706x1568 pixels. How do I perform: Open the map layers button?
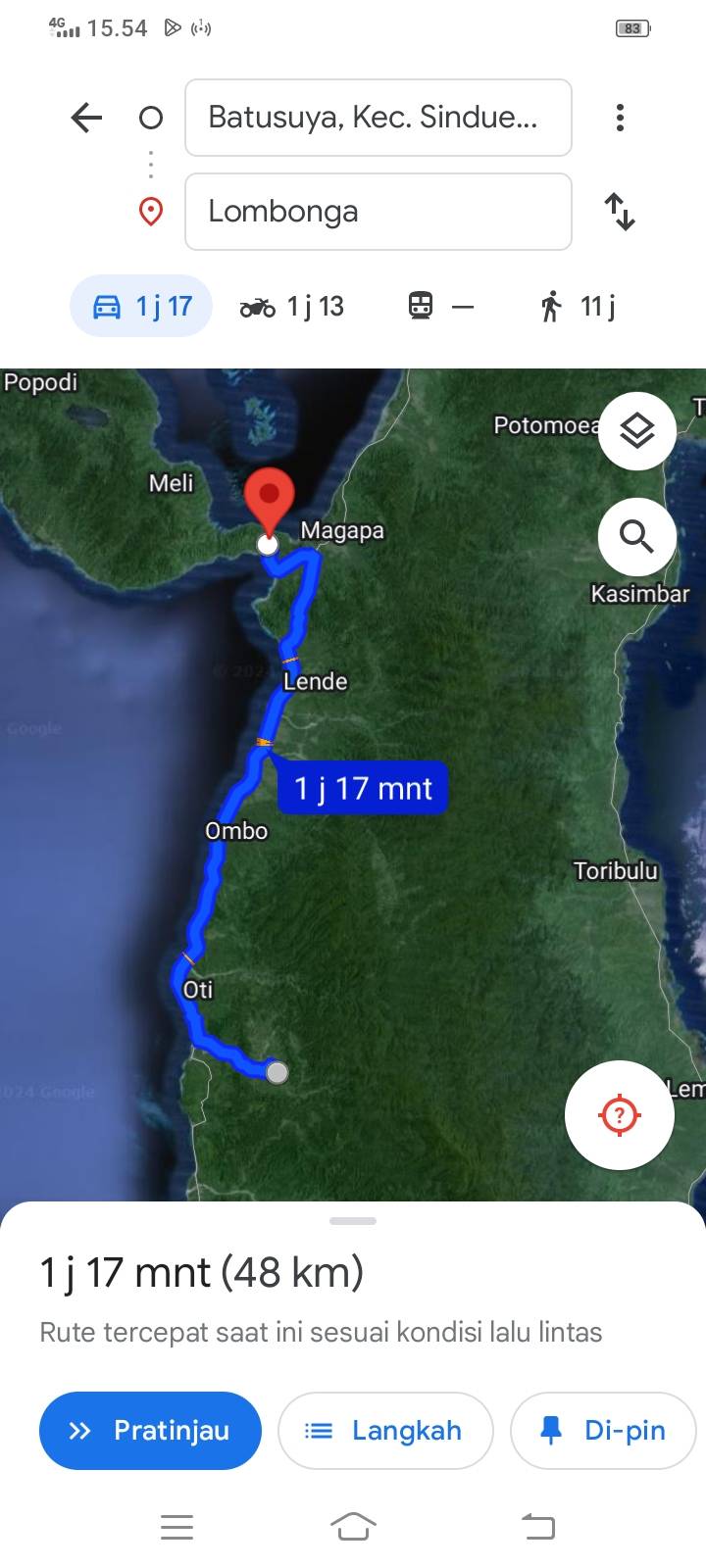click(x=637, y=430)
